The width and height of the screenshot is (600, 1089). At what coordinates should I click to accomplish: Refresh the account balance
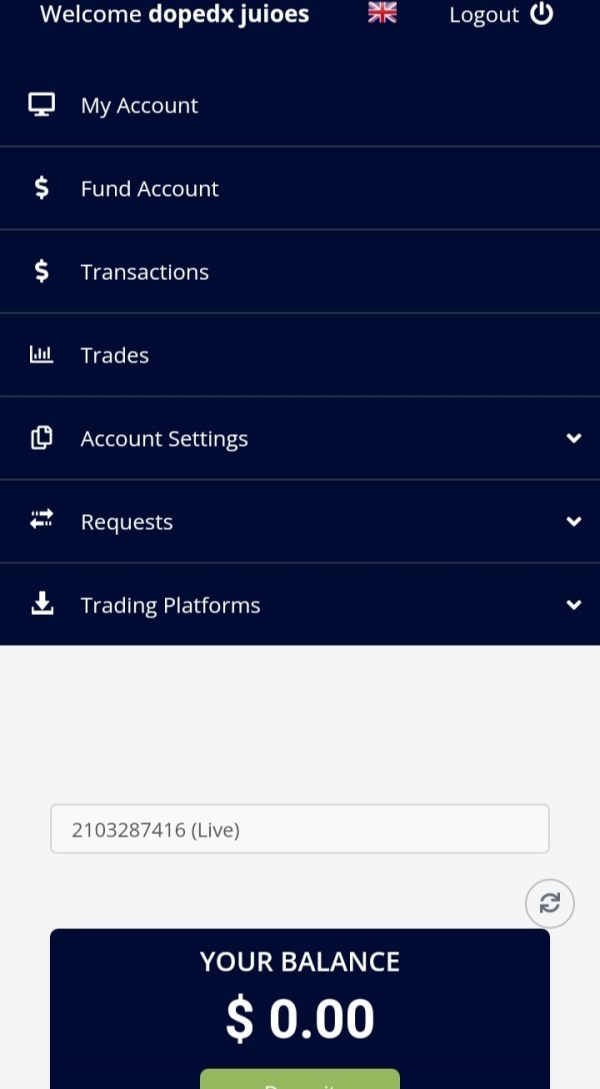click(549, 904)
